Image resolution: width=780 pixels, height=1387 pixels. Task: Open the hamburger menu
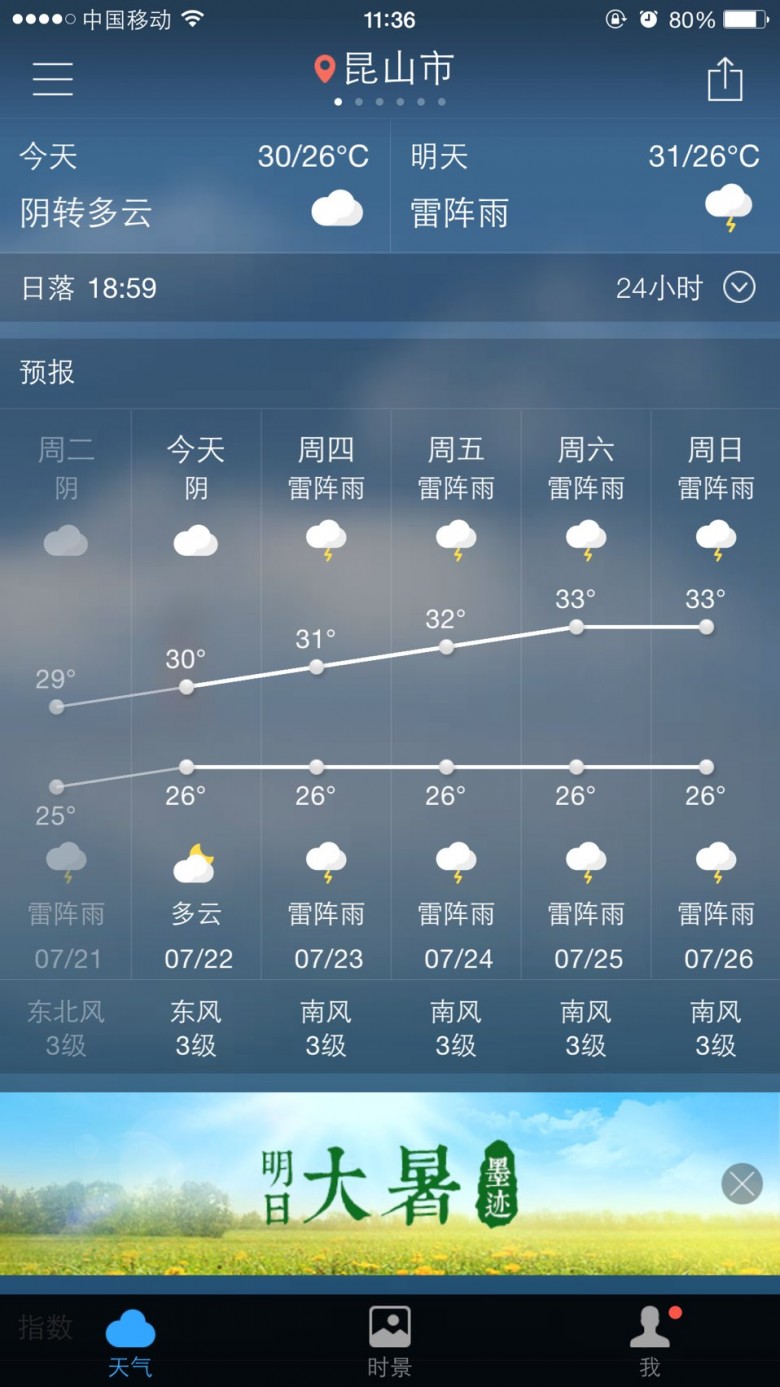click(x=52, y=78)
